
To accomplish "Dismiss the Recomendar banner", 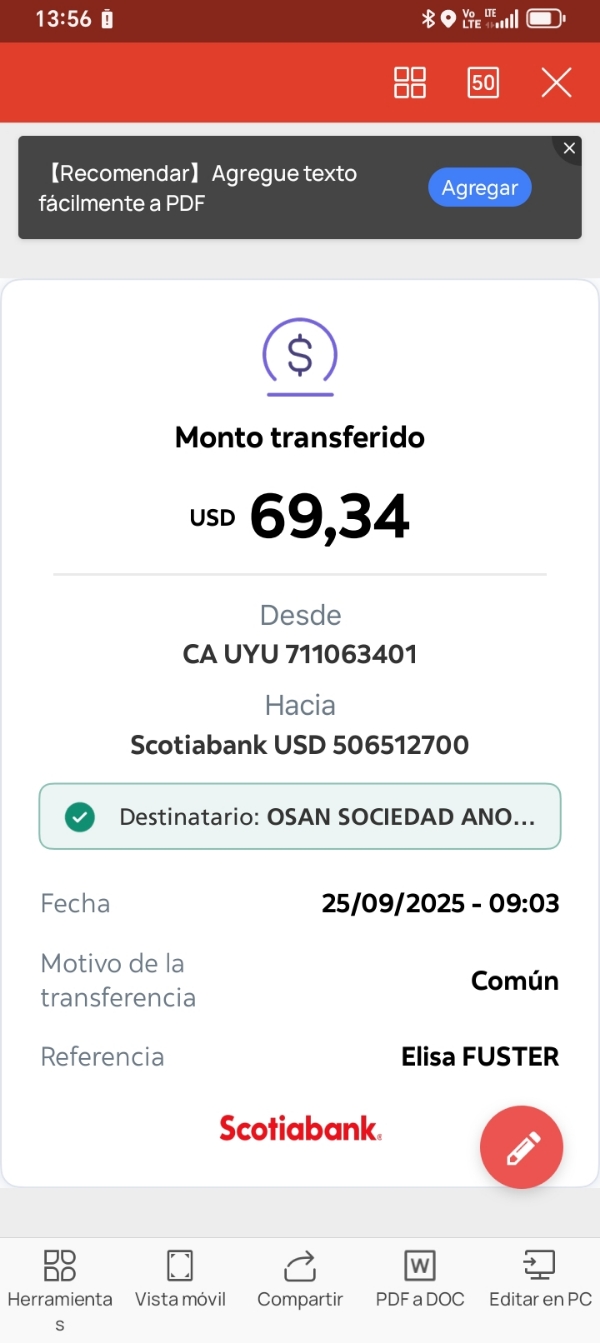I will click(569, 149).
